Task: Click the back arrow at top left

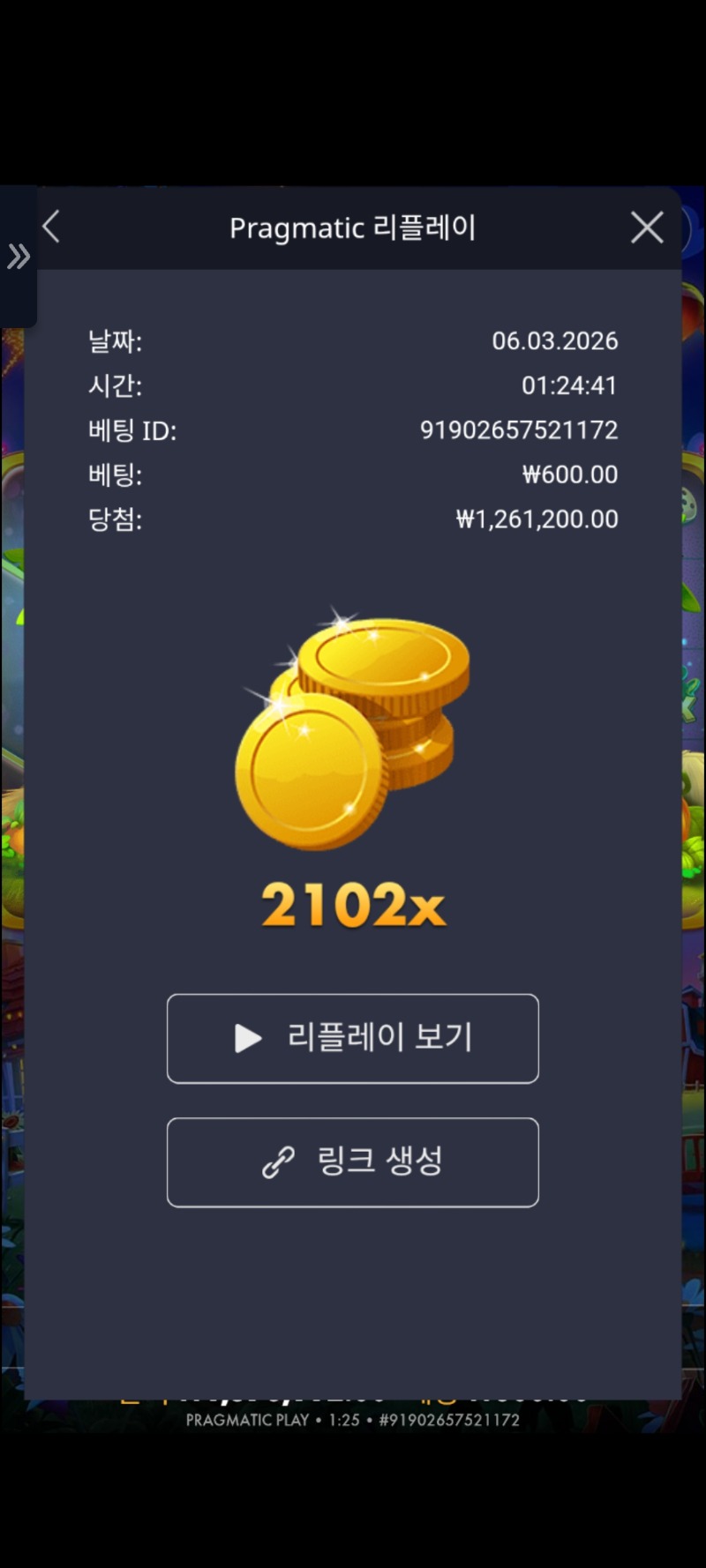Action: pyautogui.click(x=50, y=227)
